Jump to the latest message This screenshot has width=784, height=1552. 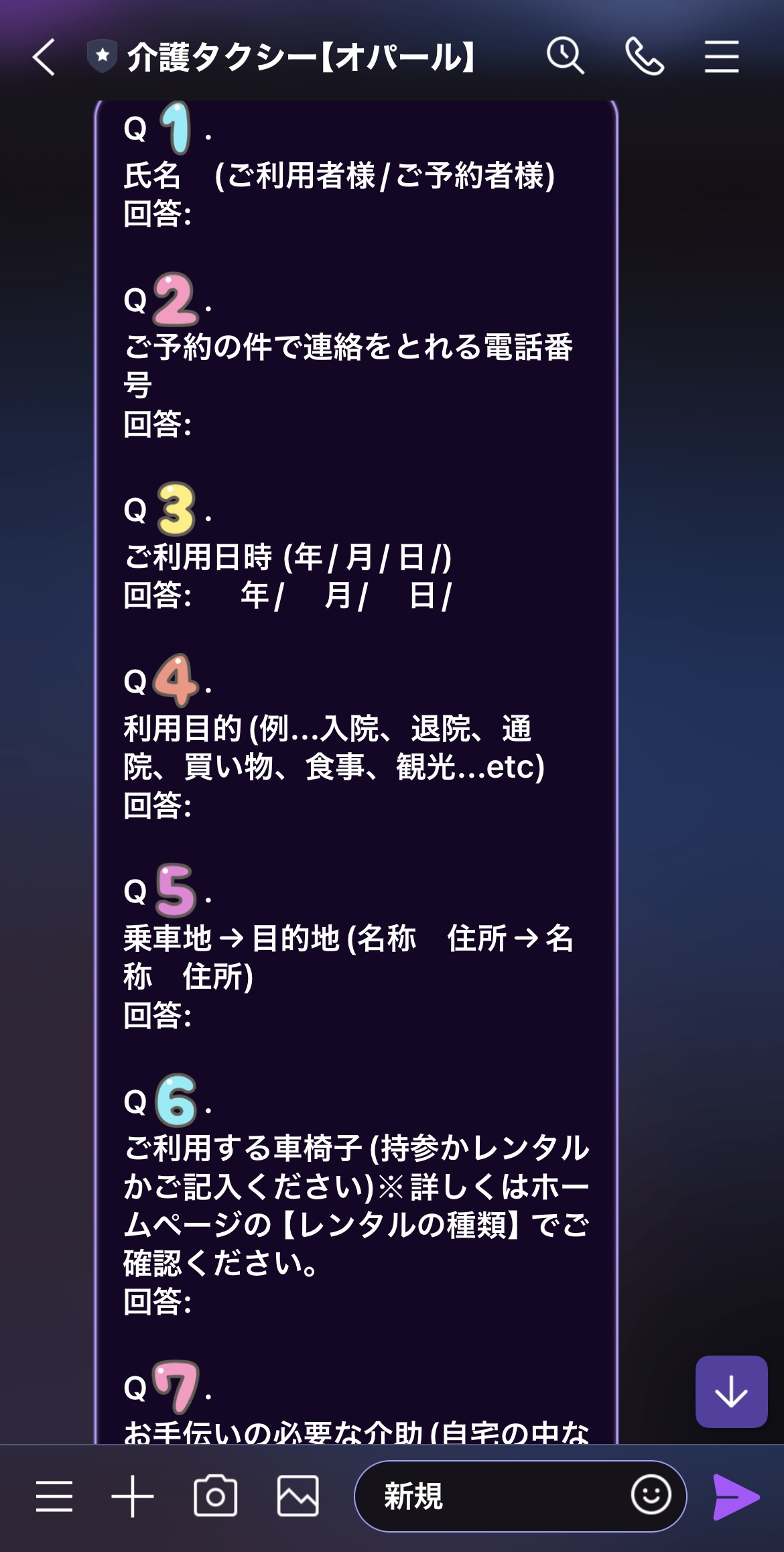click(731, 1391)
